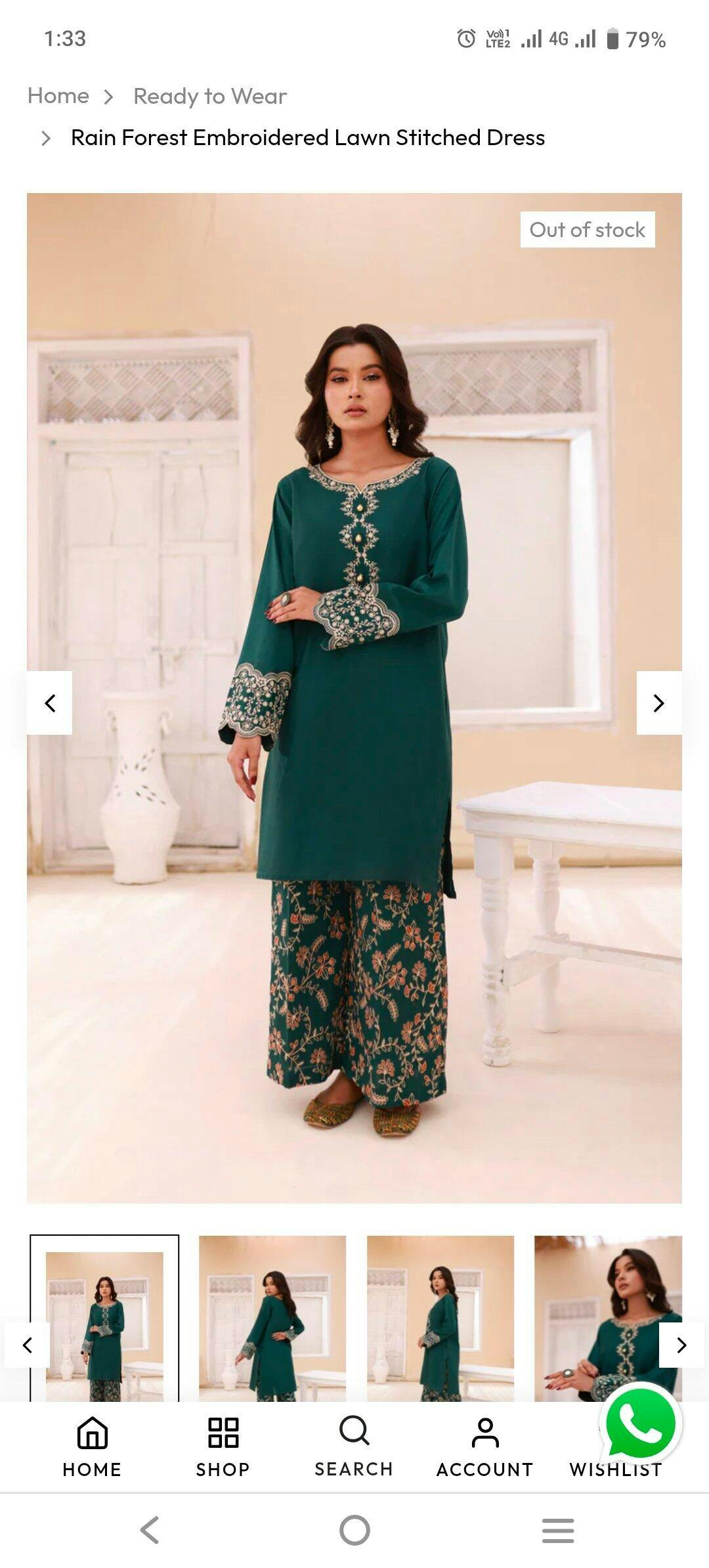This screenshot has height=1568, width=709.
Task: Show previous main product image
Action: click(x=50, y=703)
